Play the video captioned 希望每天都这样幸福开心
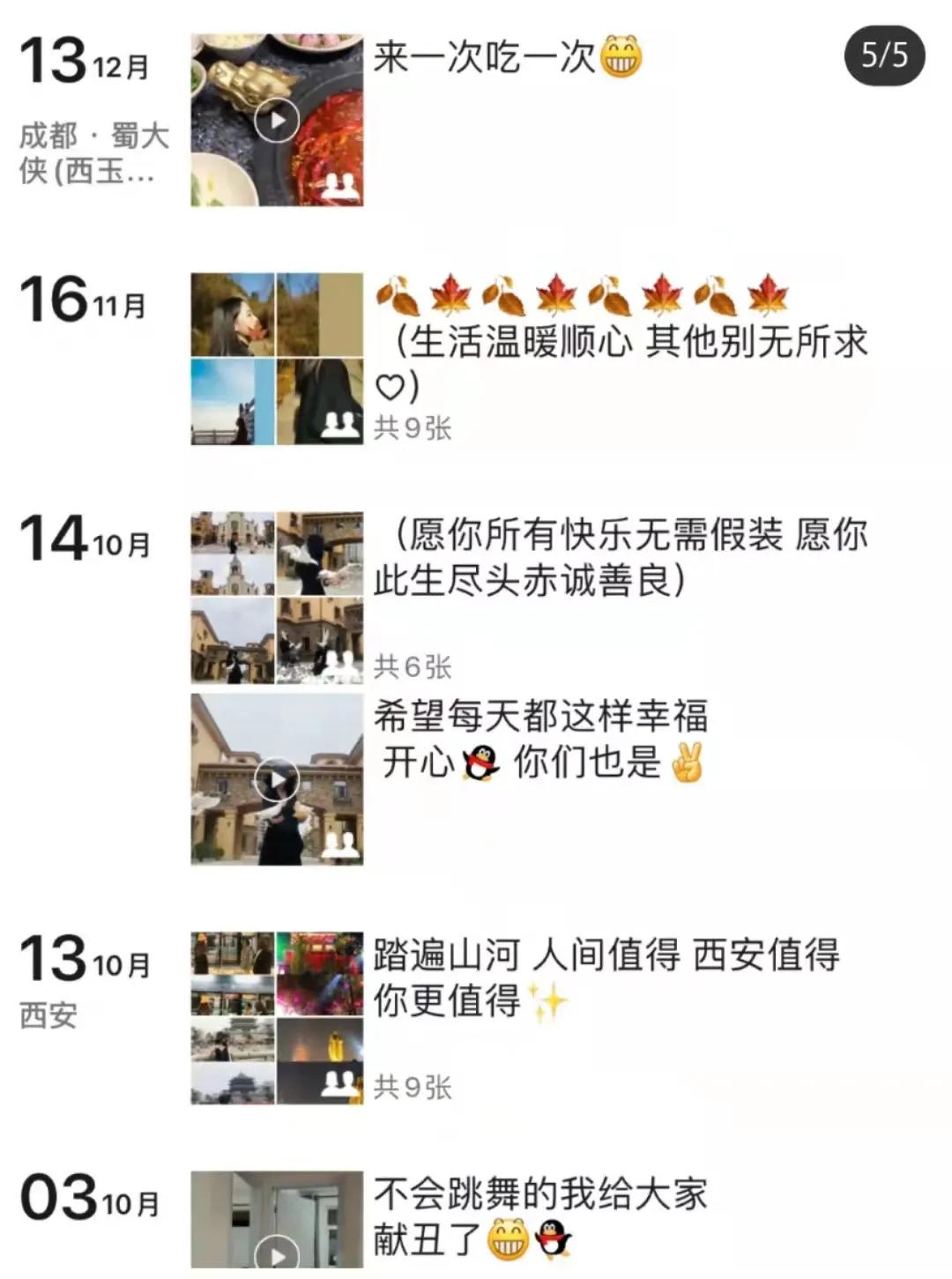 coord(277,779)
